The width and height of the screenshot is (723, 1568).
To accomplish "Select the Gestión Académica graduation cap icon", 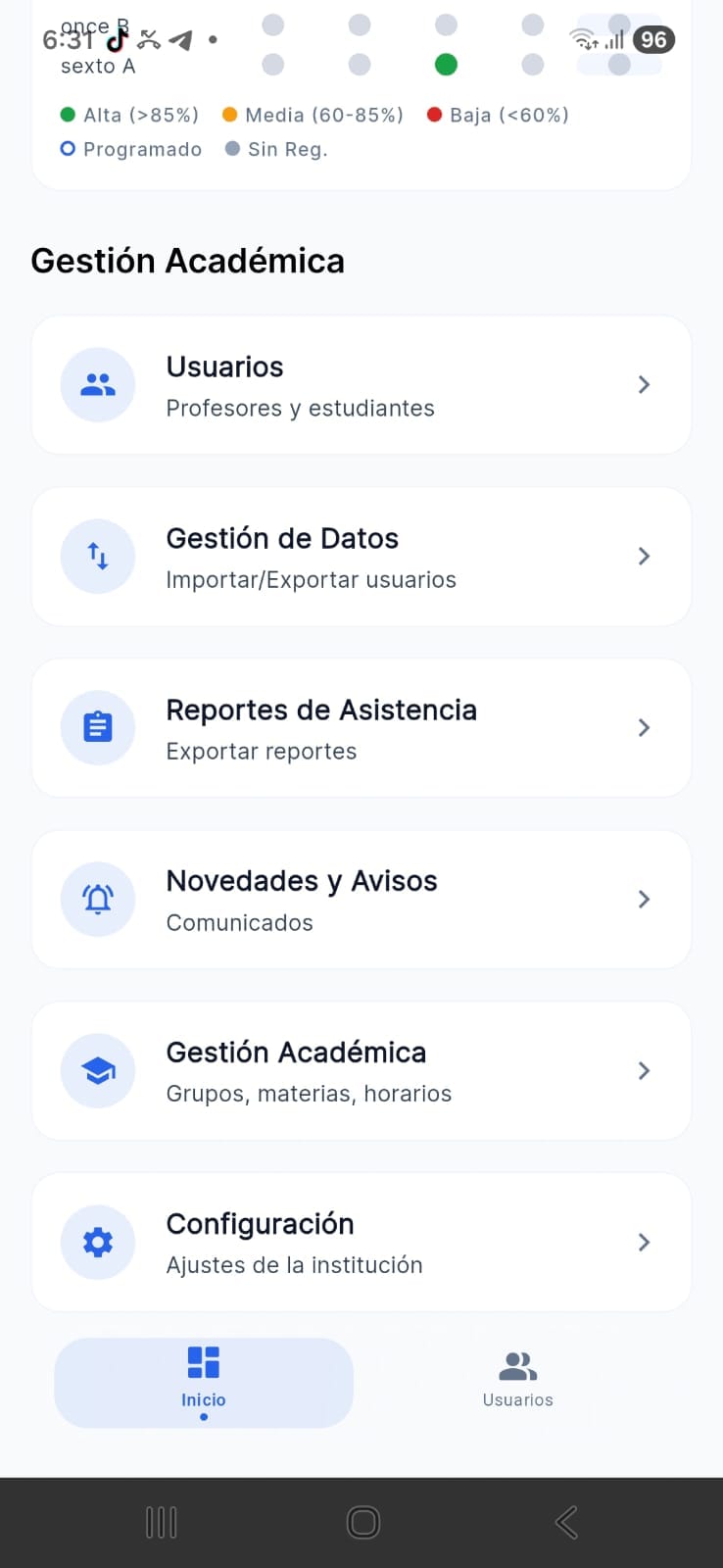I will 98,1070.
